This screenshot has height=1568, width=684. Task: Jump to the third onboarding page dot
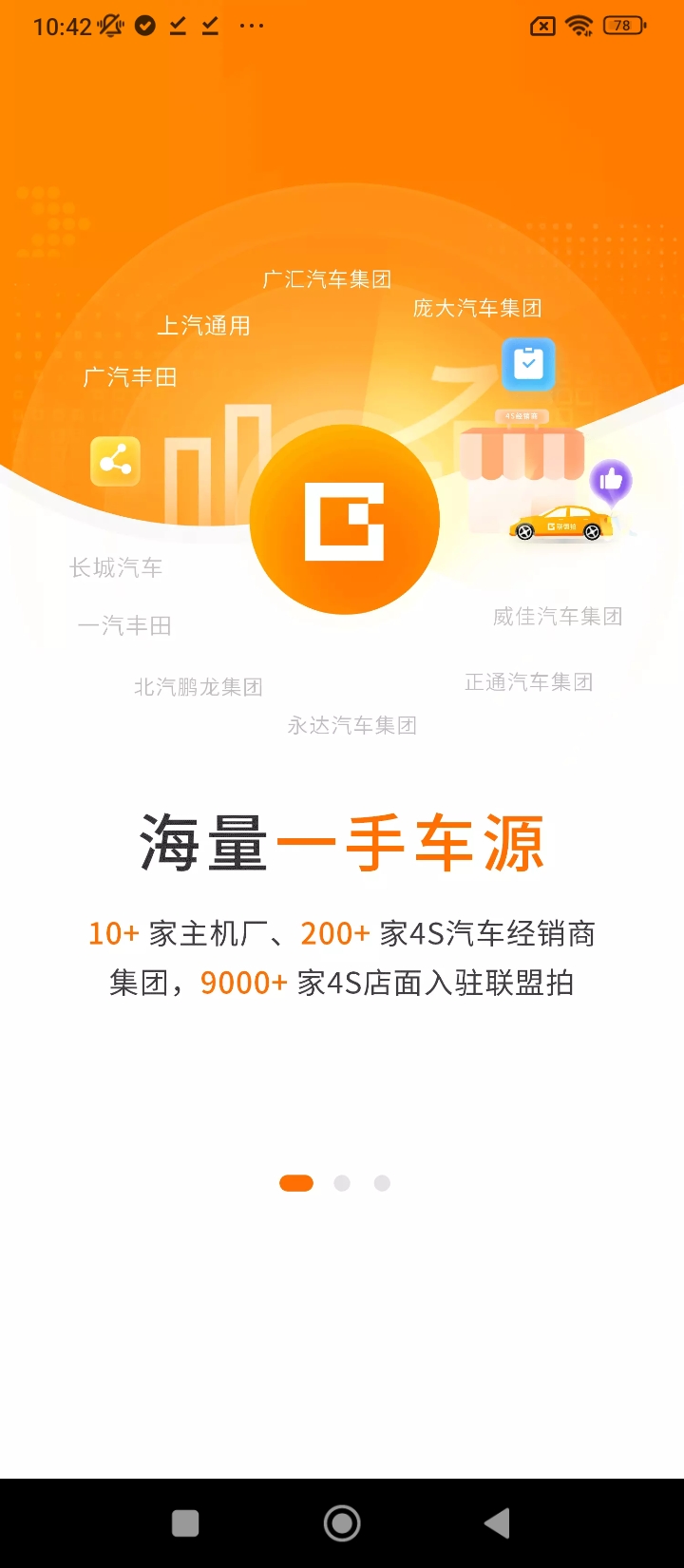pyautogui.click(x=382, y=1183)
